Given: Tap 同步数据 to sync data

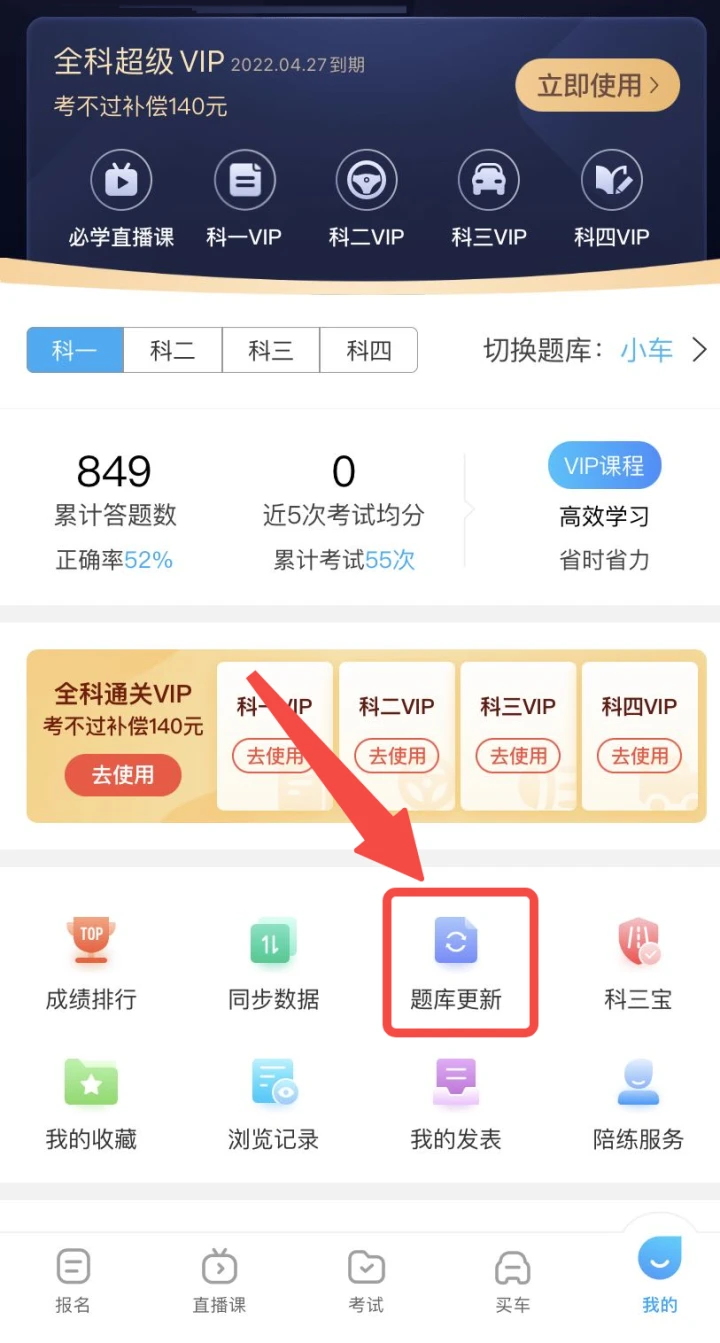Looking at the screenshot, I should 273,963.
